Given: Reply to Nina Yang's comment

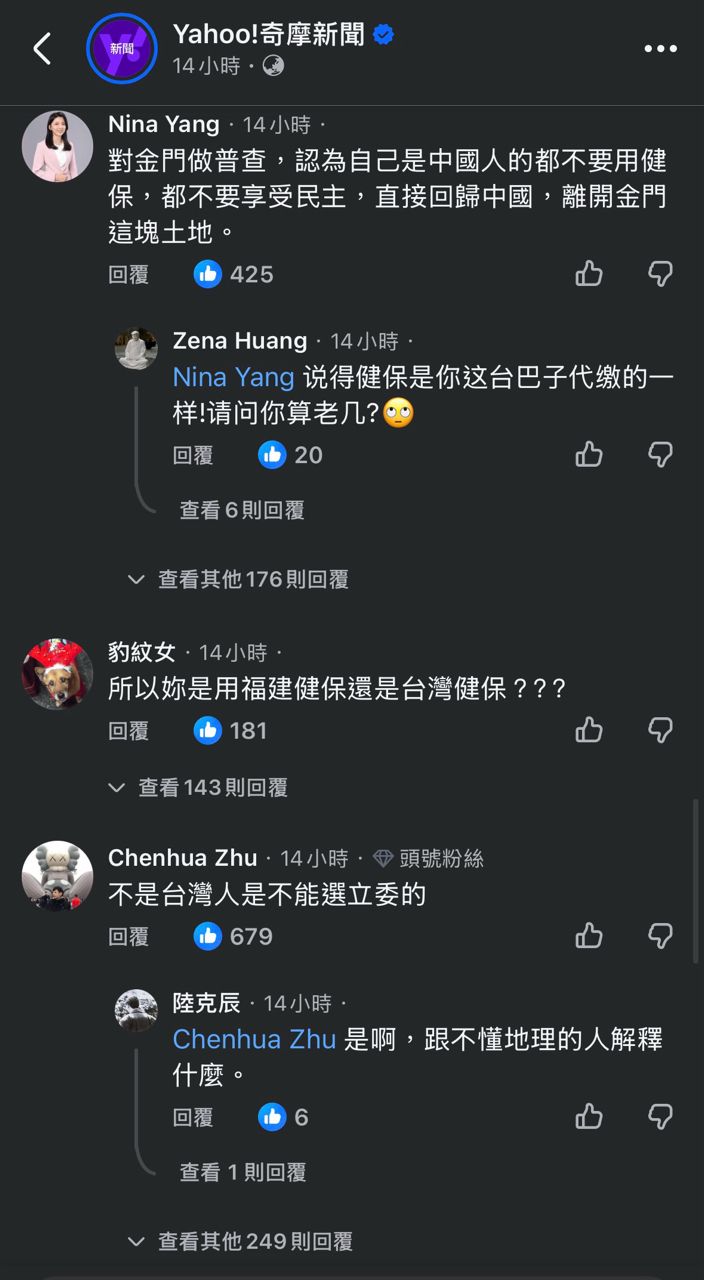Looking at the screenshot, I should pos(128,274).
